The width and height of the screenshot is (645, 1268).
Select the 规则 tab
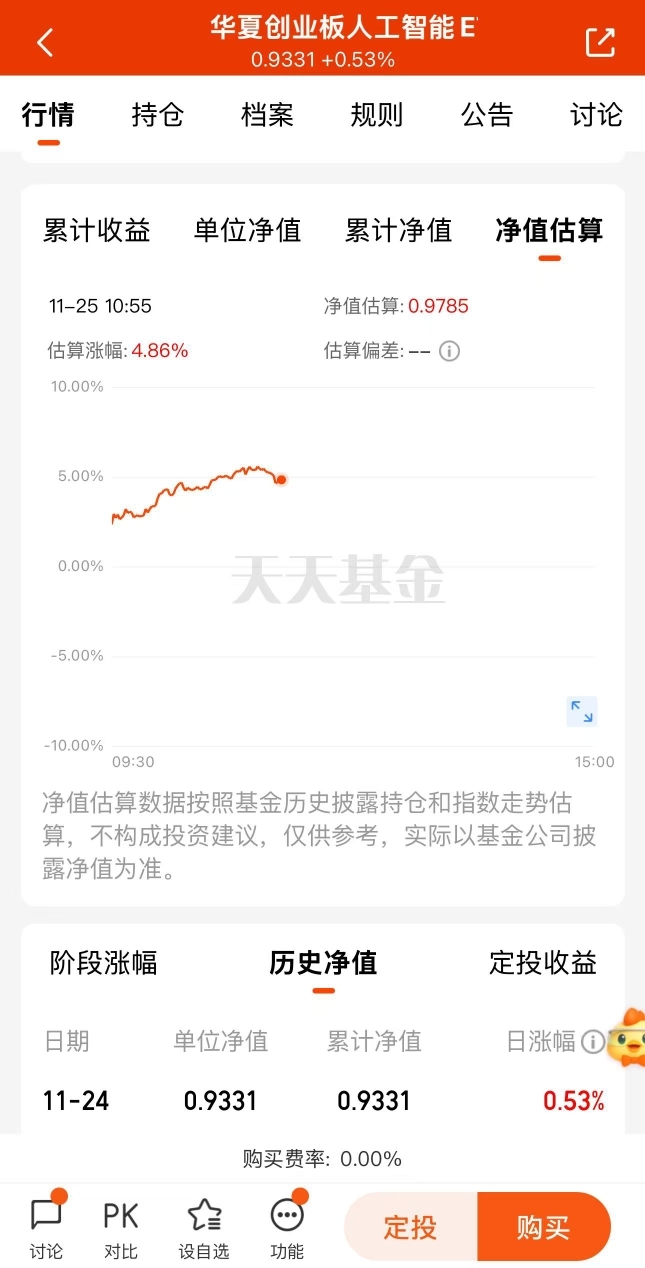click(377, 115)
